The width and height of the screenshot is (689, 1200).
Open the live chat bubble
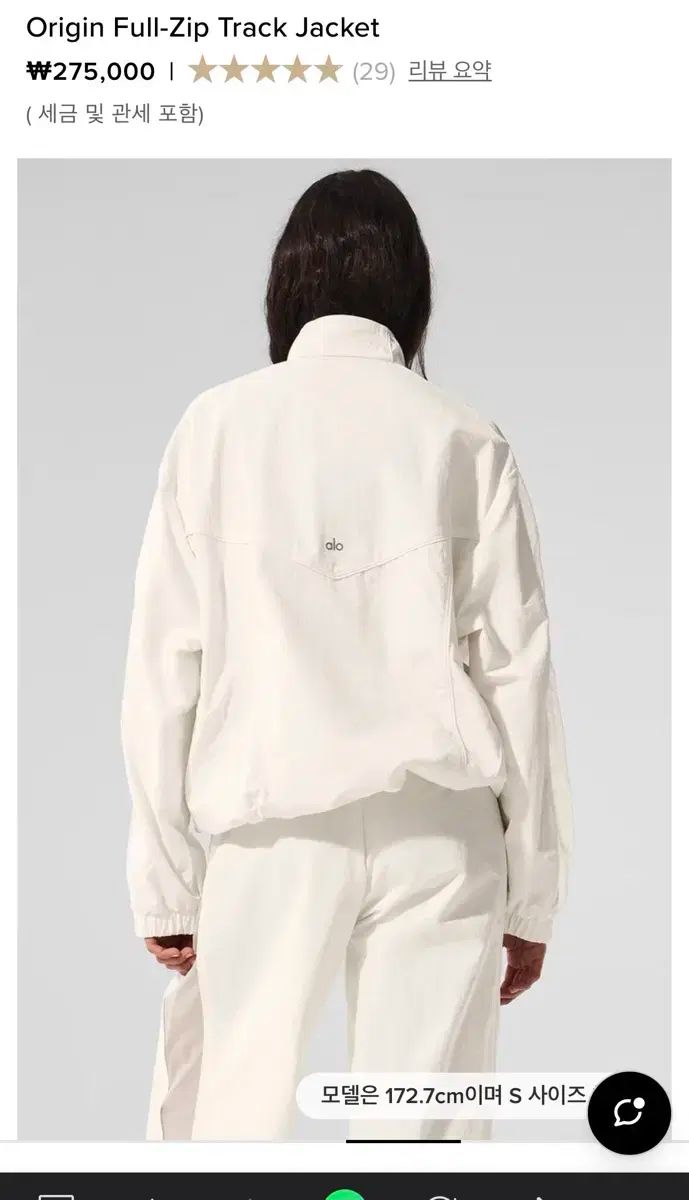pos(628,1112)
